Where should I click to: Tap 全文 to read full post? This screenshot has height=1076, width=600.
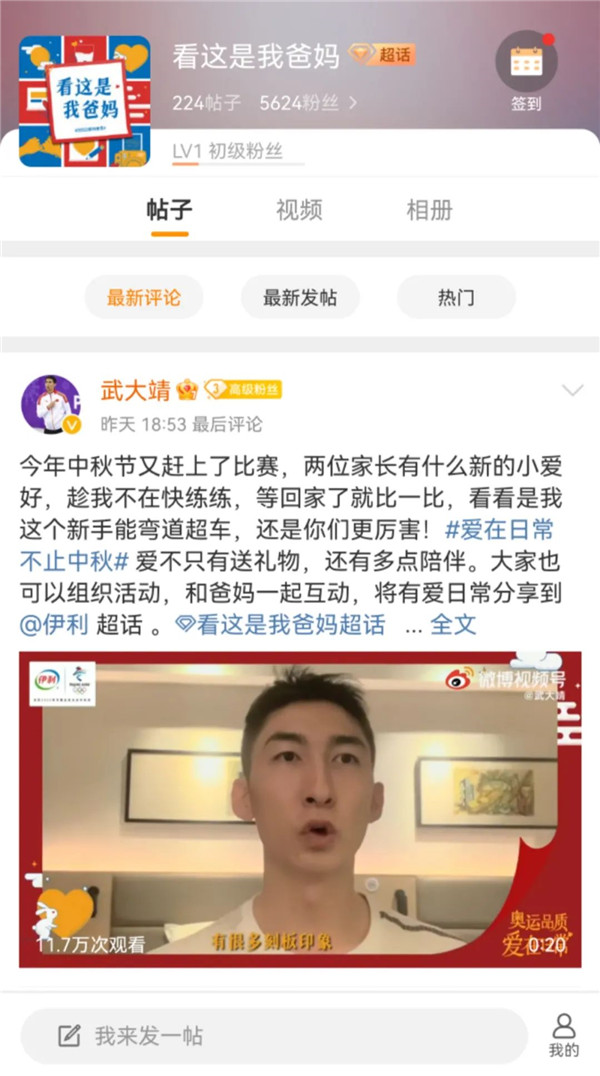(453, 625)
